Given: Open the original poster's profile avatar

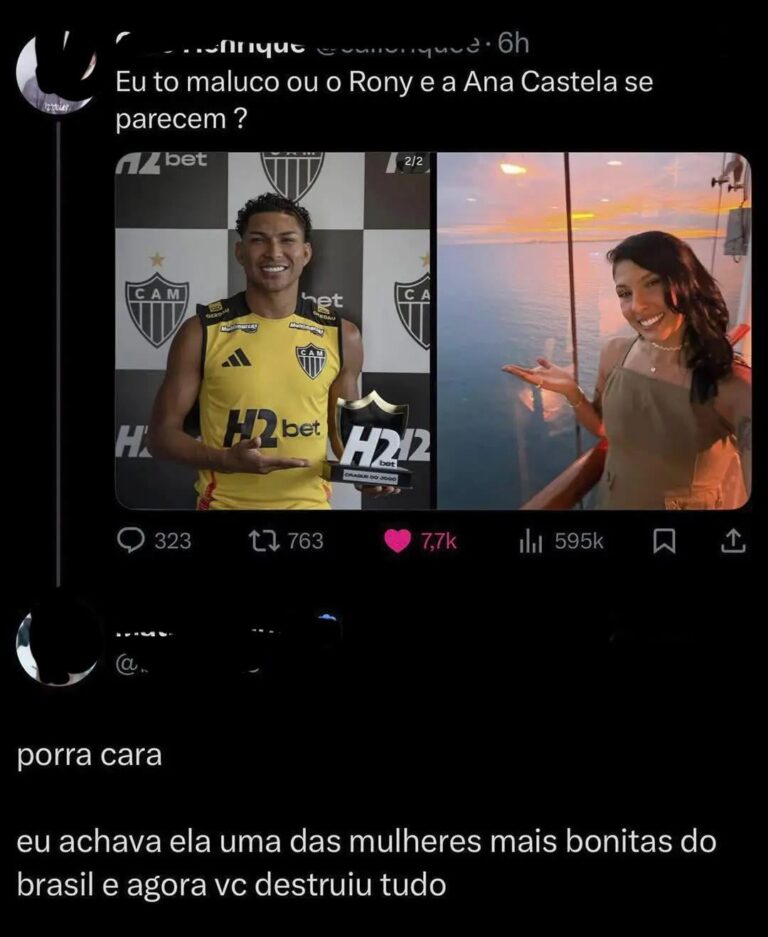Looking at the screenshot, I should point(55,72).
